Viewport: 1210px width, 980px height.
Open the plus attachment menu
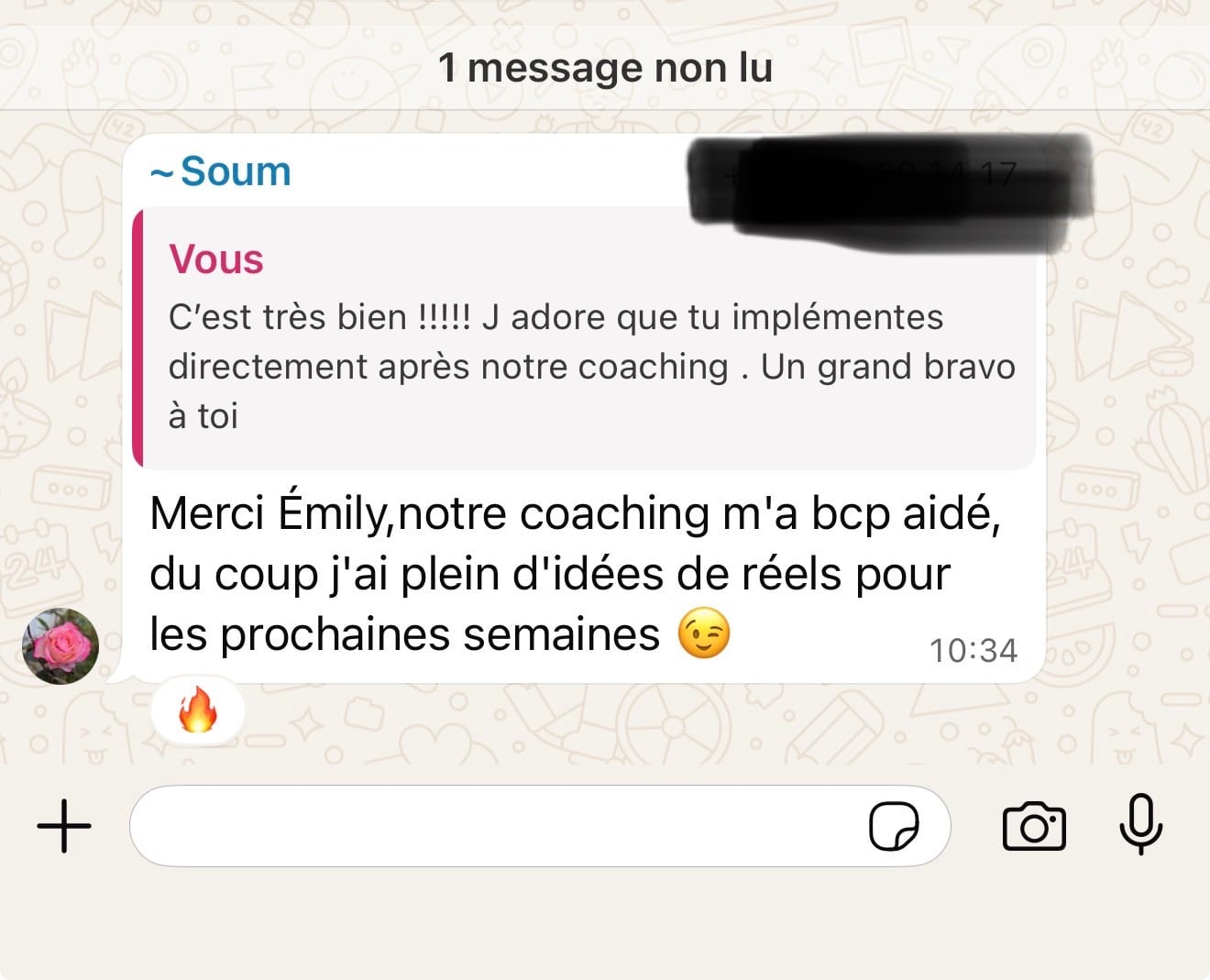point(64,826)
